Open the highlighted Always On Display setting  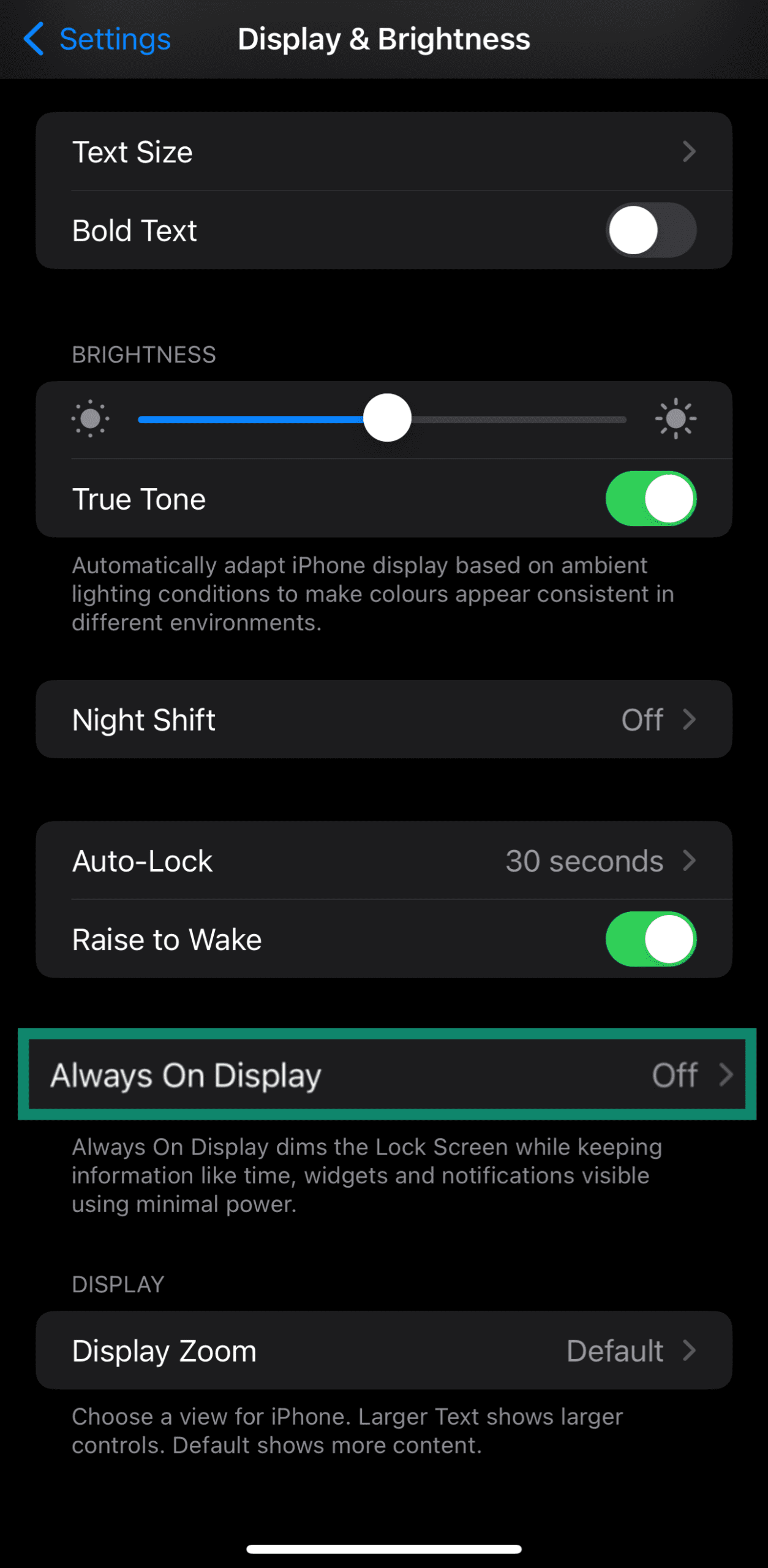[384, 1075]
